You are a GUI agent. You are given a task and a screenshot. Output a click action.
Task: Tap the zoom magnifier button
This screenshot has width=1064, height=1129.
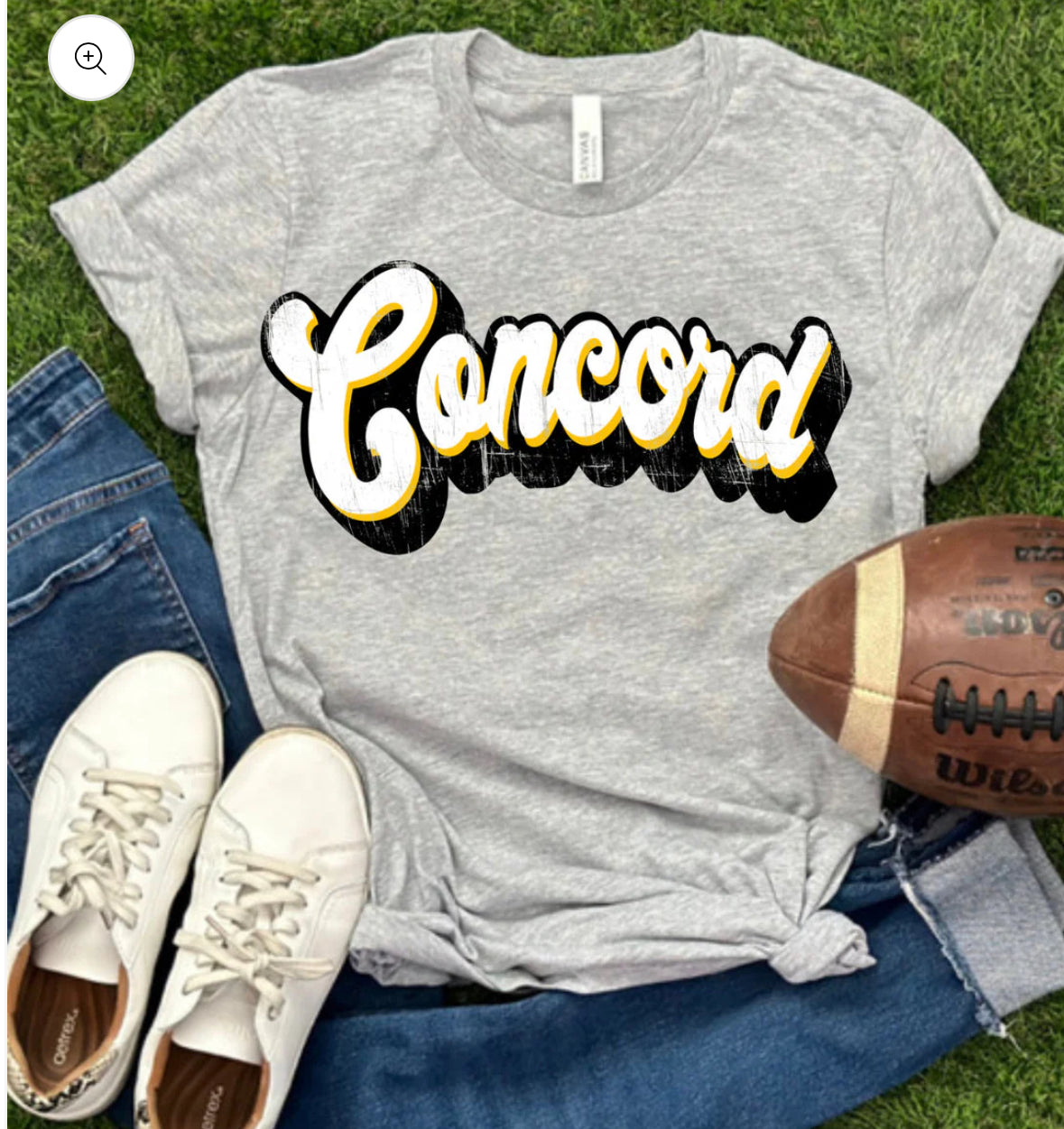tap(91, 59)
